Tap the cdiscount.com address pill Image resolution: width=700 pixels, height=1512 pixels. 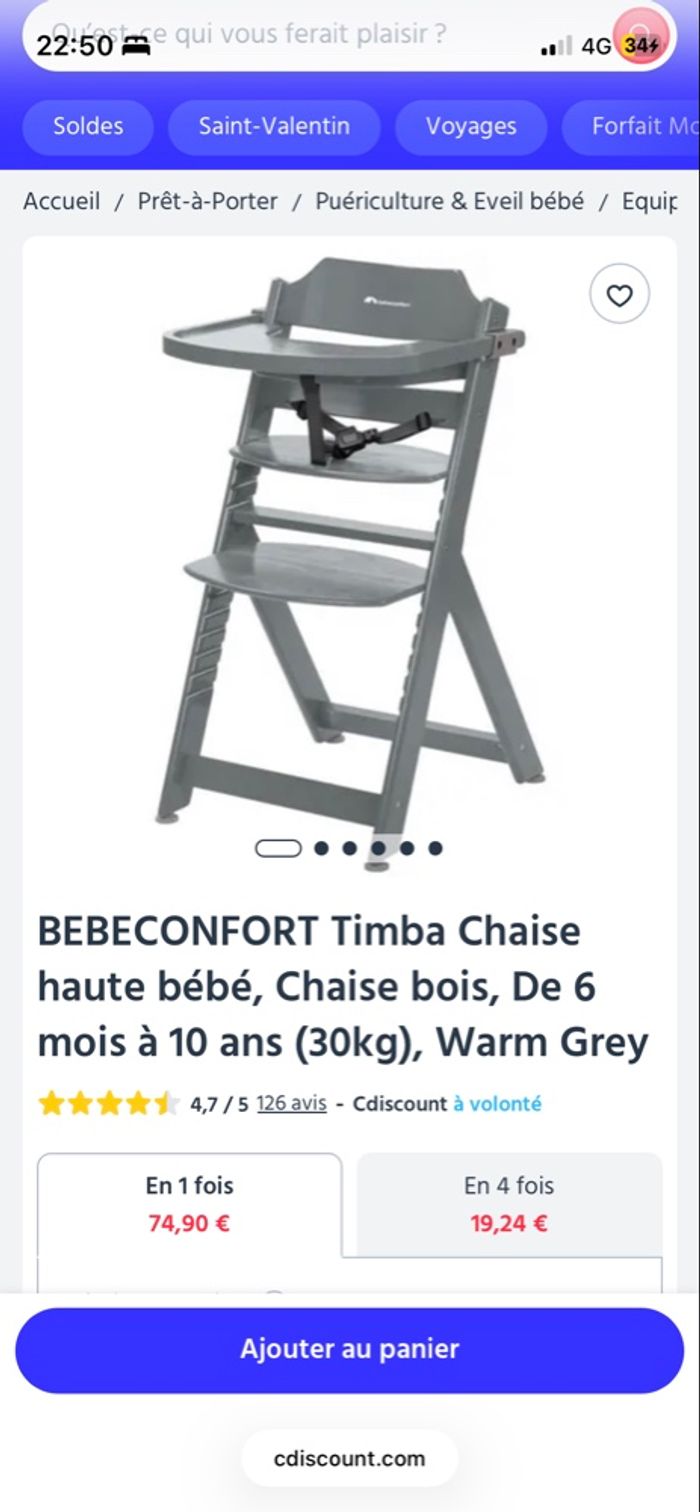tap(349, 1458)
